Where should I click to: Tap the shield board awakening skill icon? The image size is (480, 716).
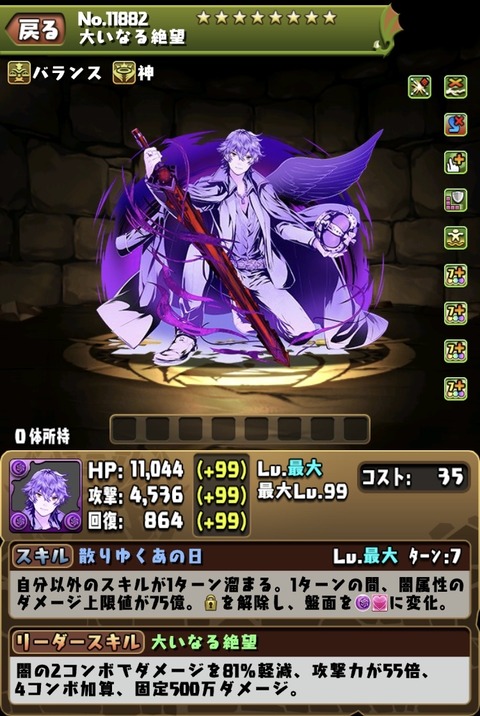click(455, 200)
